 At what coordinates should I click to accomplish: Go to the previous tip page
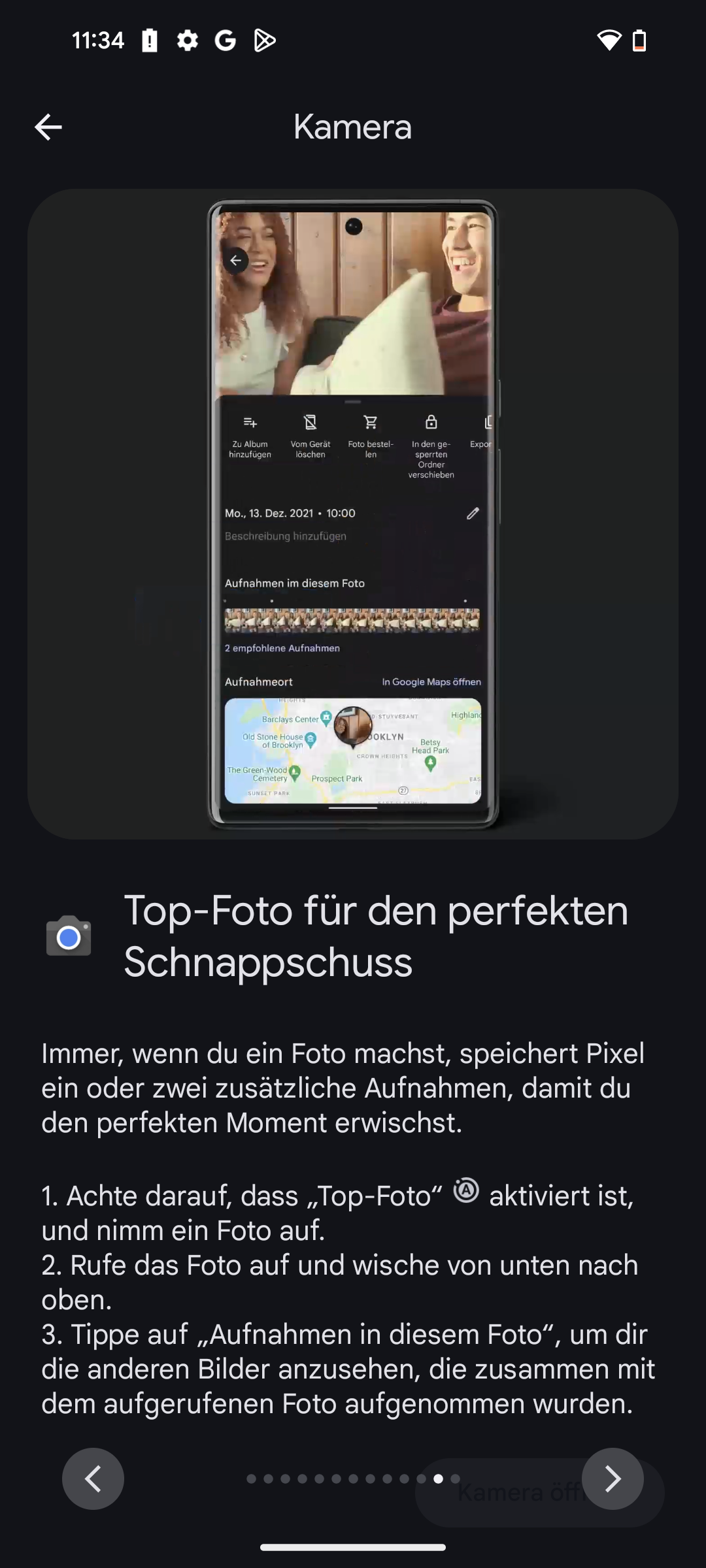[x=93, y=1478]
